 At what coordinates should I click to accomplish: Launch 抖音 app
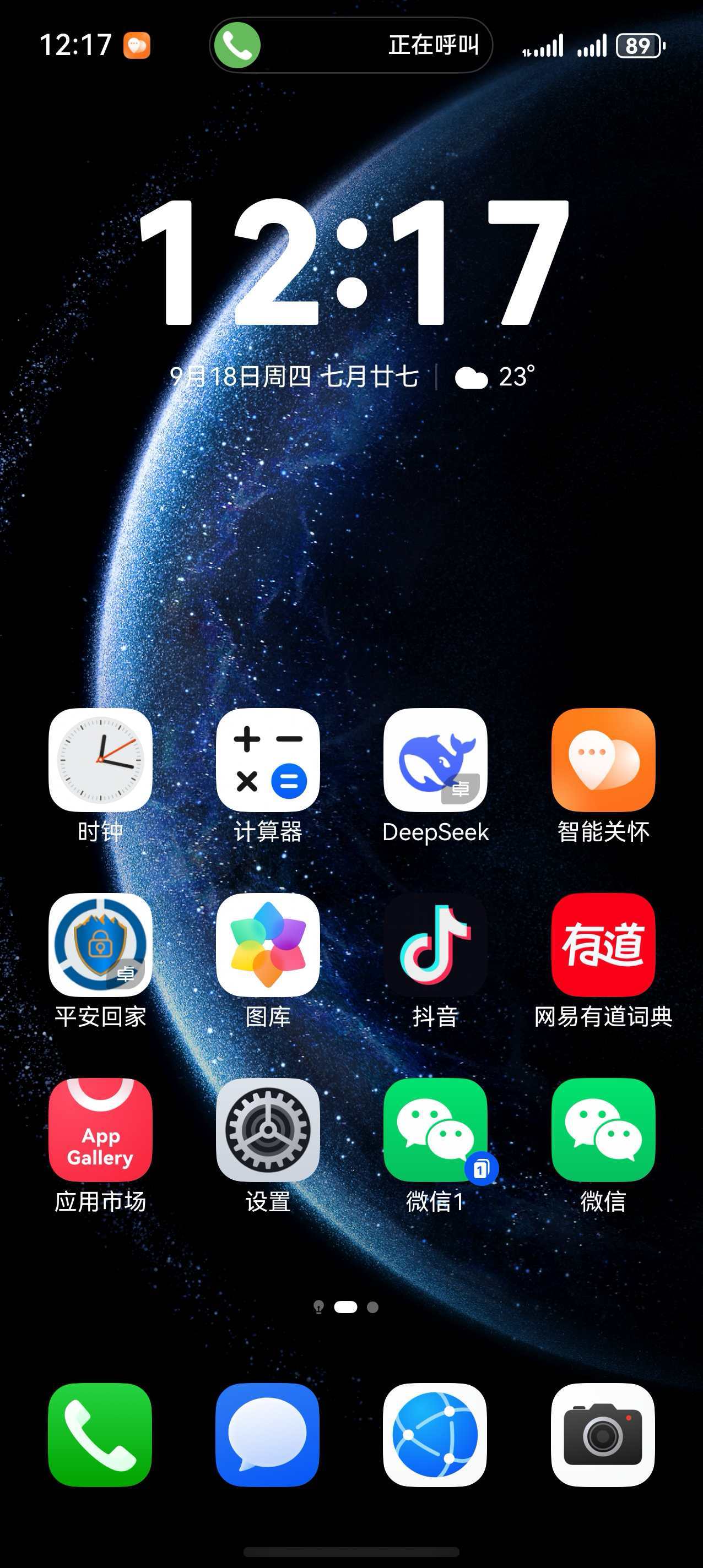(x=435, y=944)
